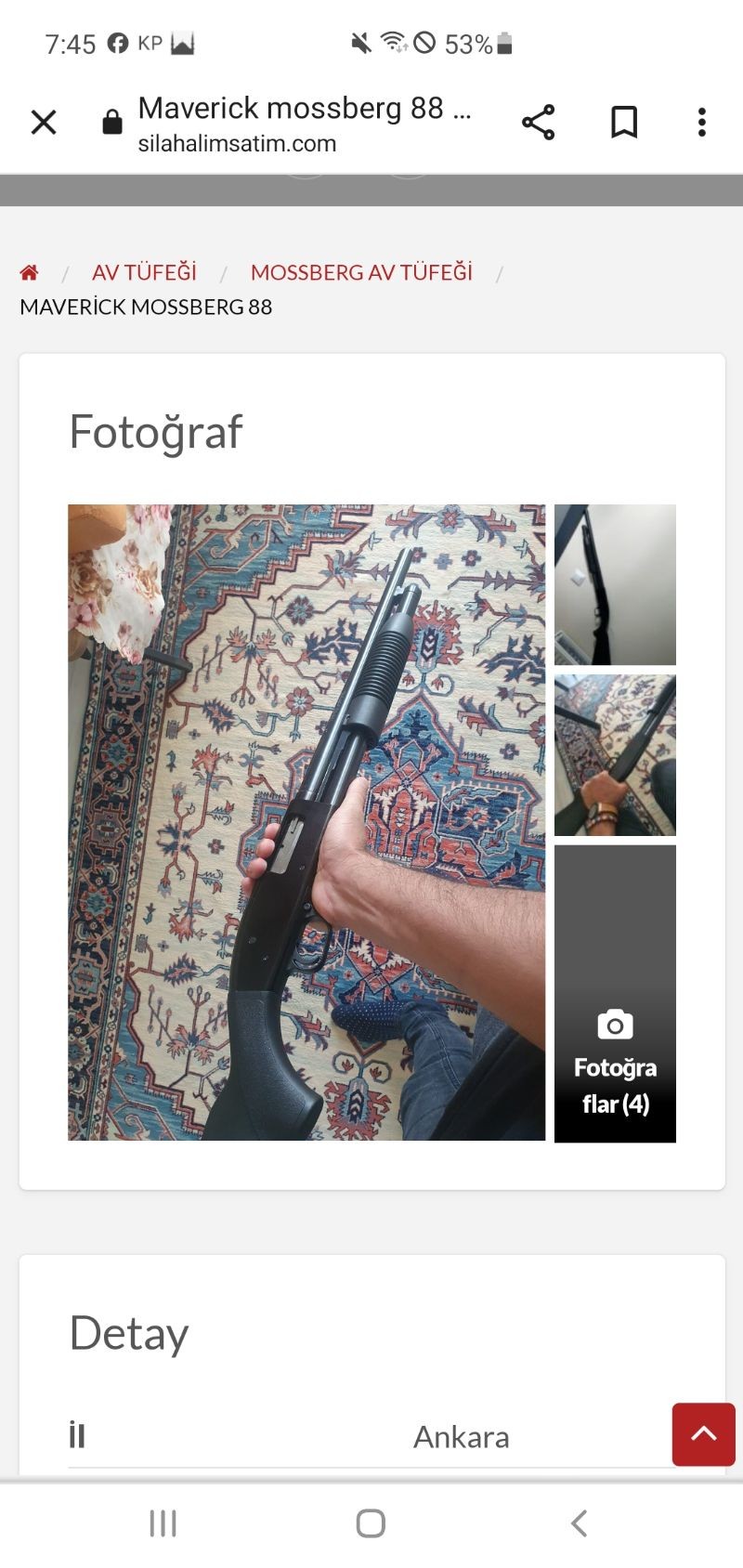The image size is (743, 1568).
Task: Show recent apps
Action: pyautogui.click(x=163, y=1523)
